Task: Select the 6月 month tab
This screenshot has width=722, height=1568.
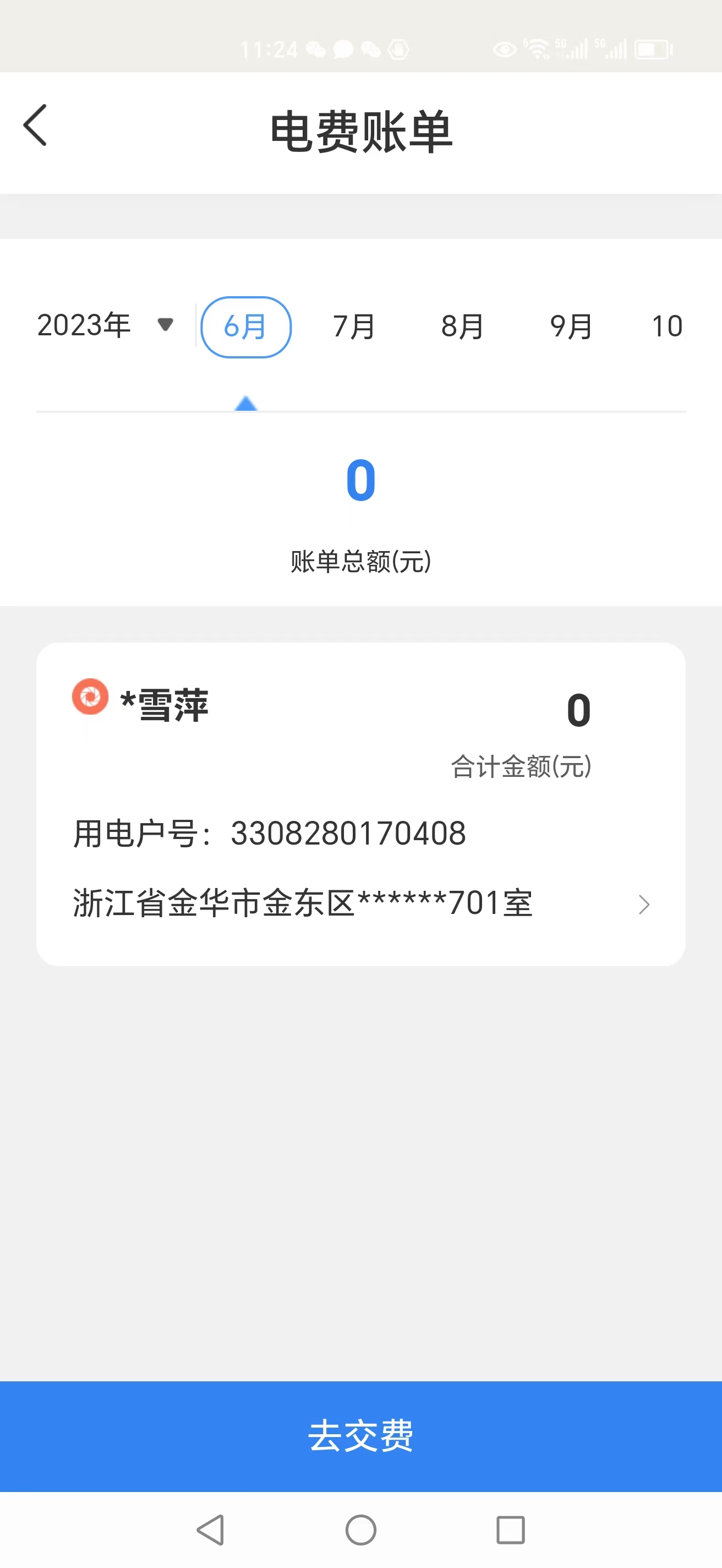Action: (246, 327)
